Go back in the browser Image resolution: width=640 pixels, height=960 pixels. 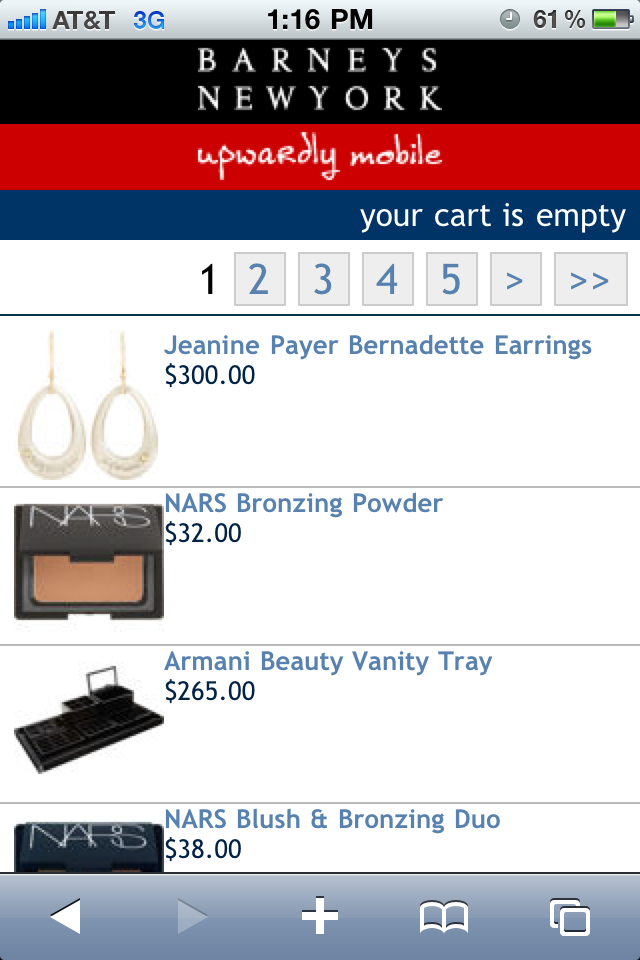coord(66,917)
